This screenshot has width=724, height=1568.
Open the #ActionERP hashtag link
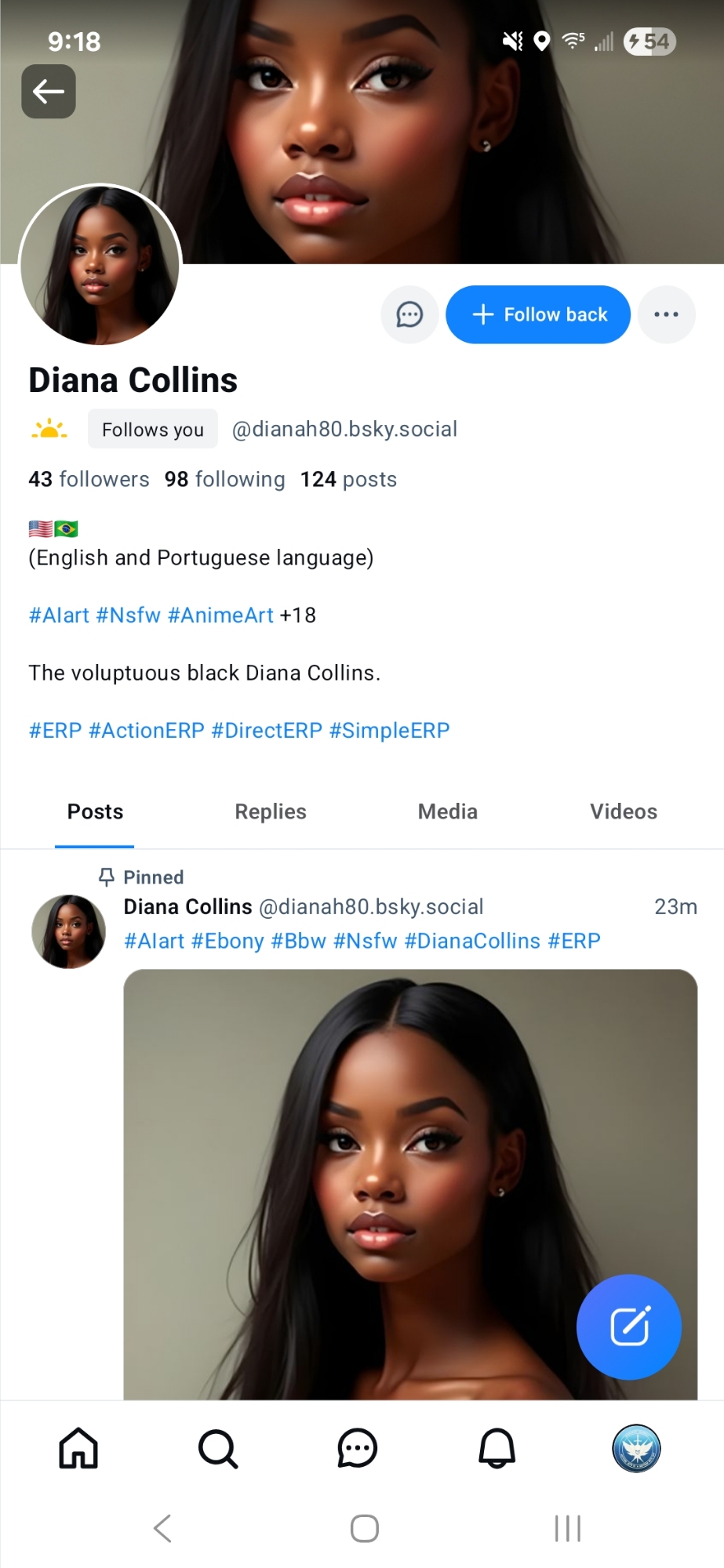coord(147,731)
